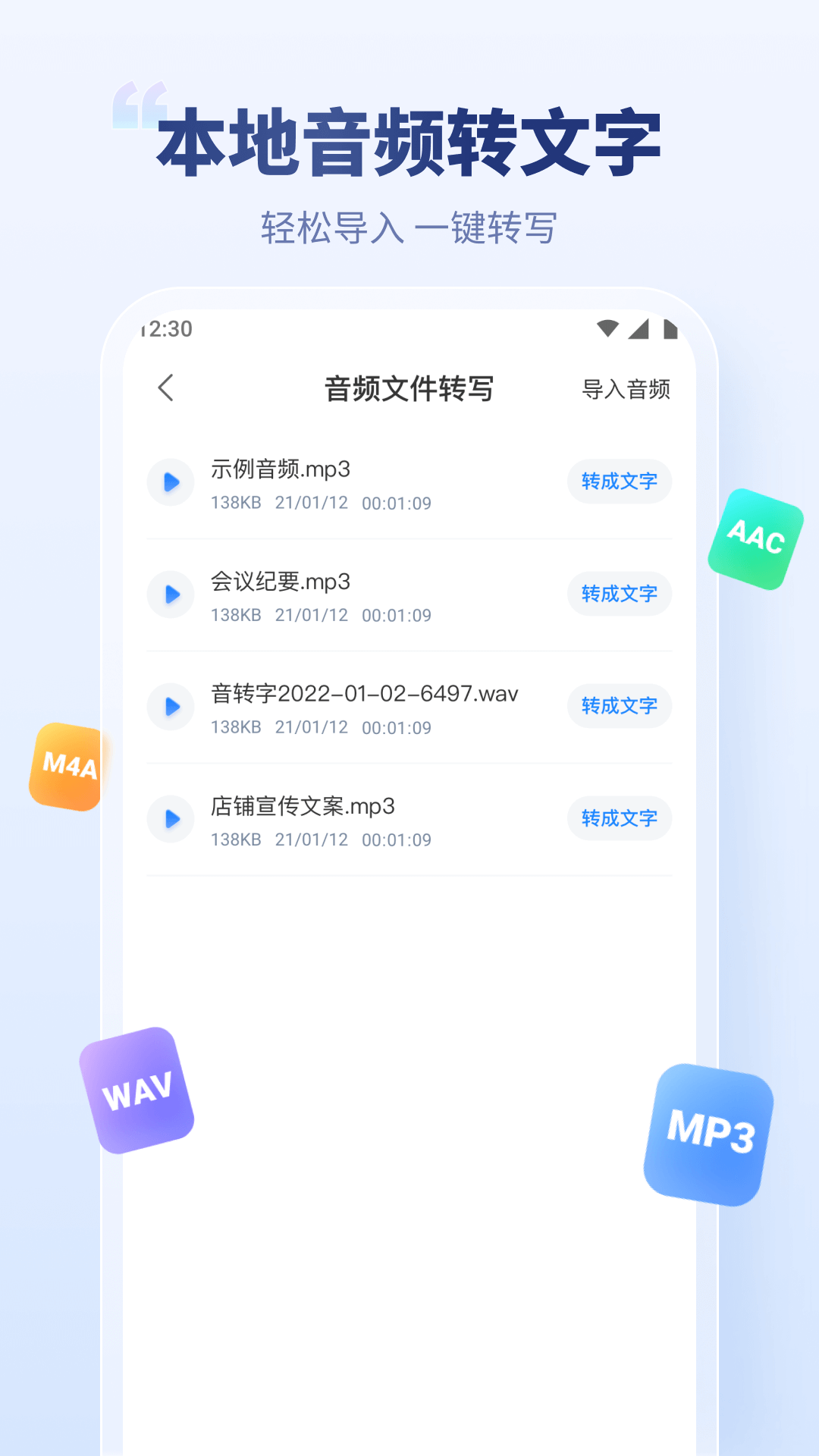Convert 示例音频.mp3 with 转成文字
This screenshot has height=1456, width=819.
(x=619, y=482)
